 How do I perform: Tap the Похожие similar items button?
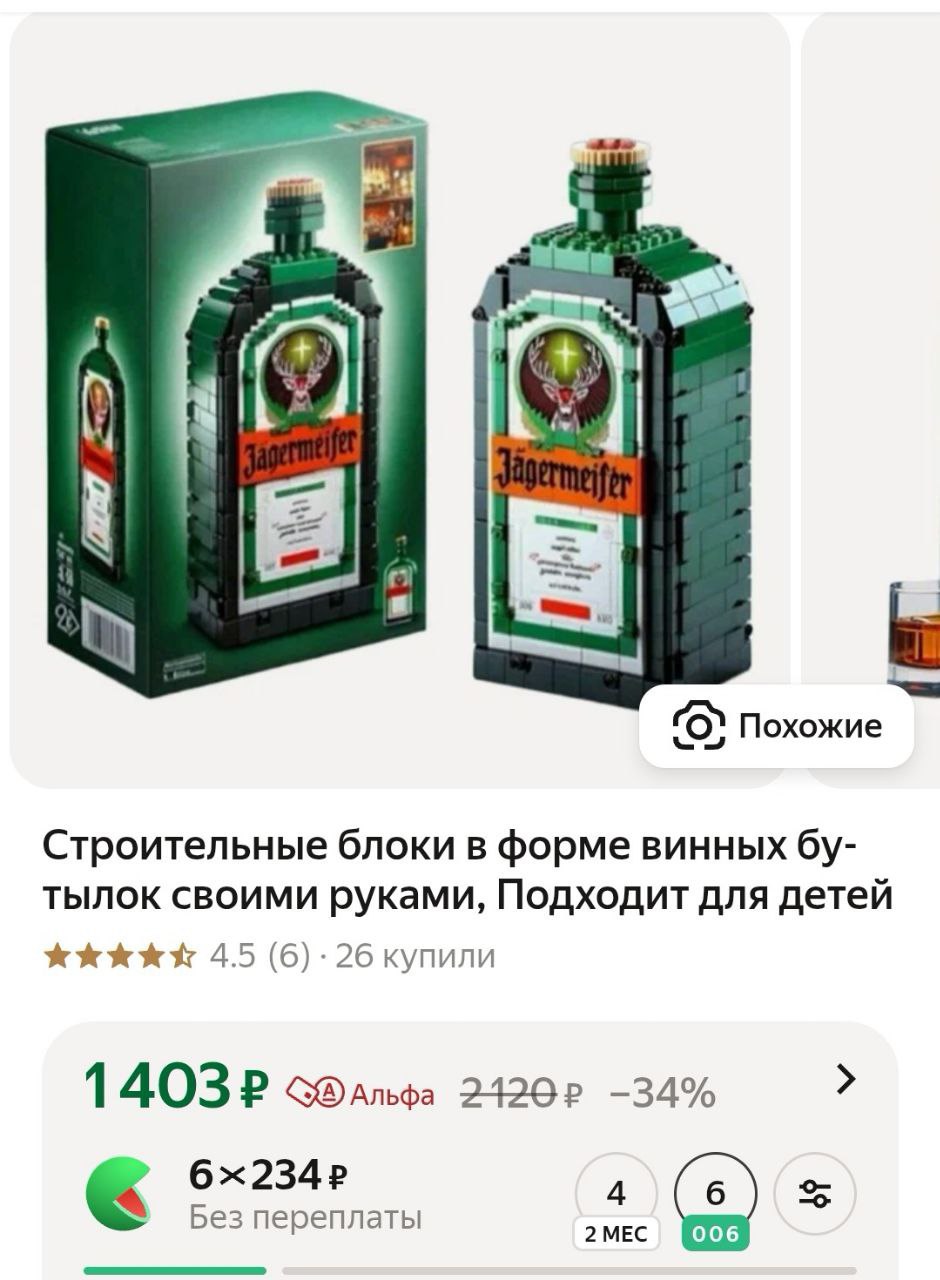click(x=776, y=726)
